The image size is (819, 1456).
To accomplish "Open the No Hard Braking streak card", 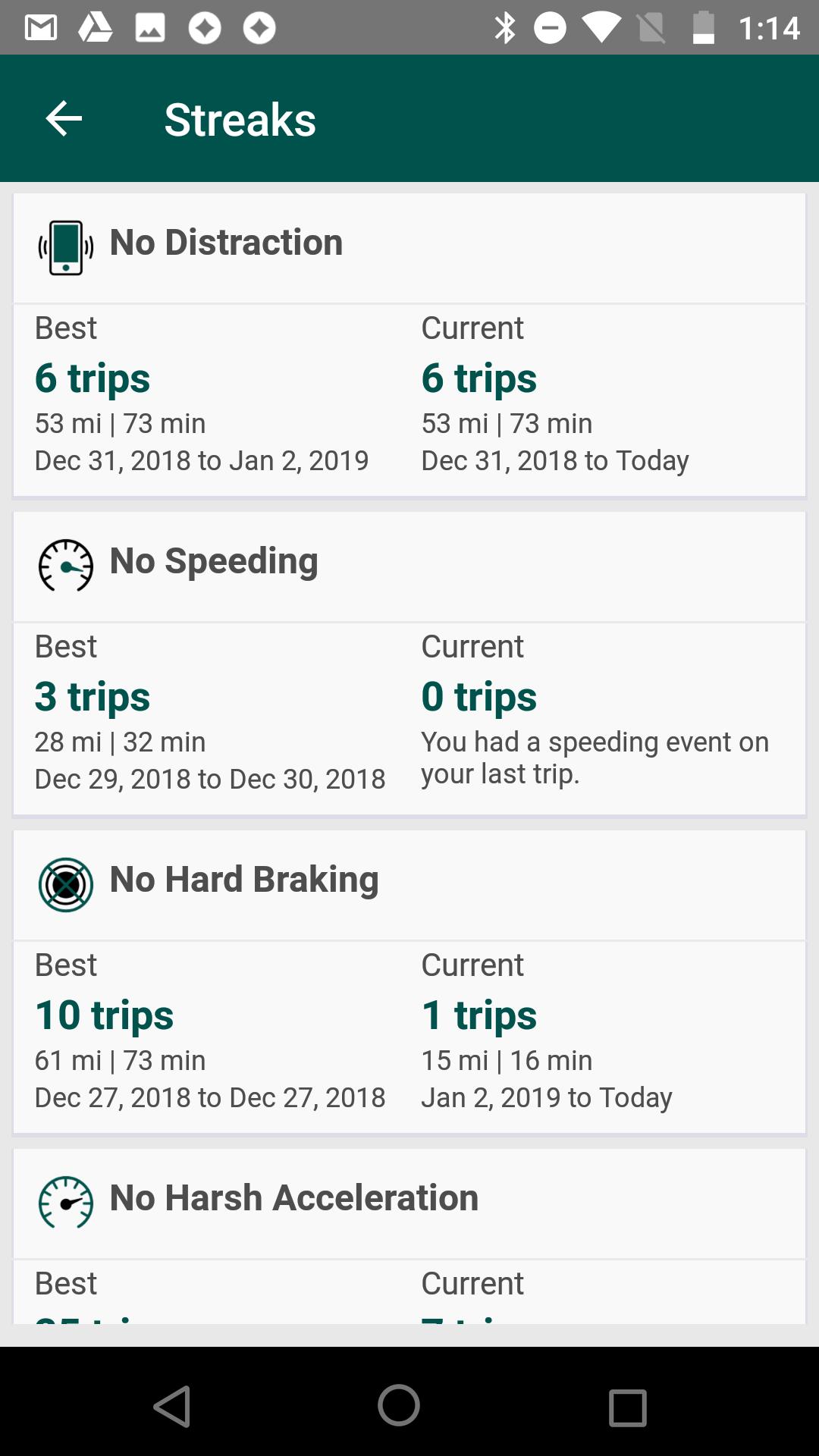I will click(409, 982).
